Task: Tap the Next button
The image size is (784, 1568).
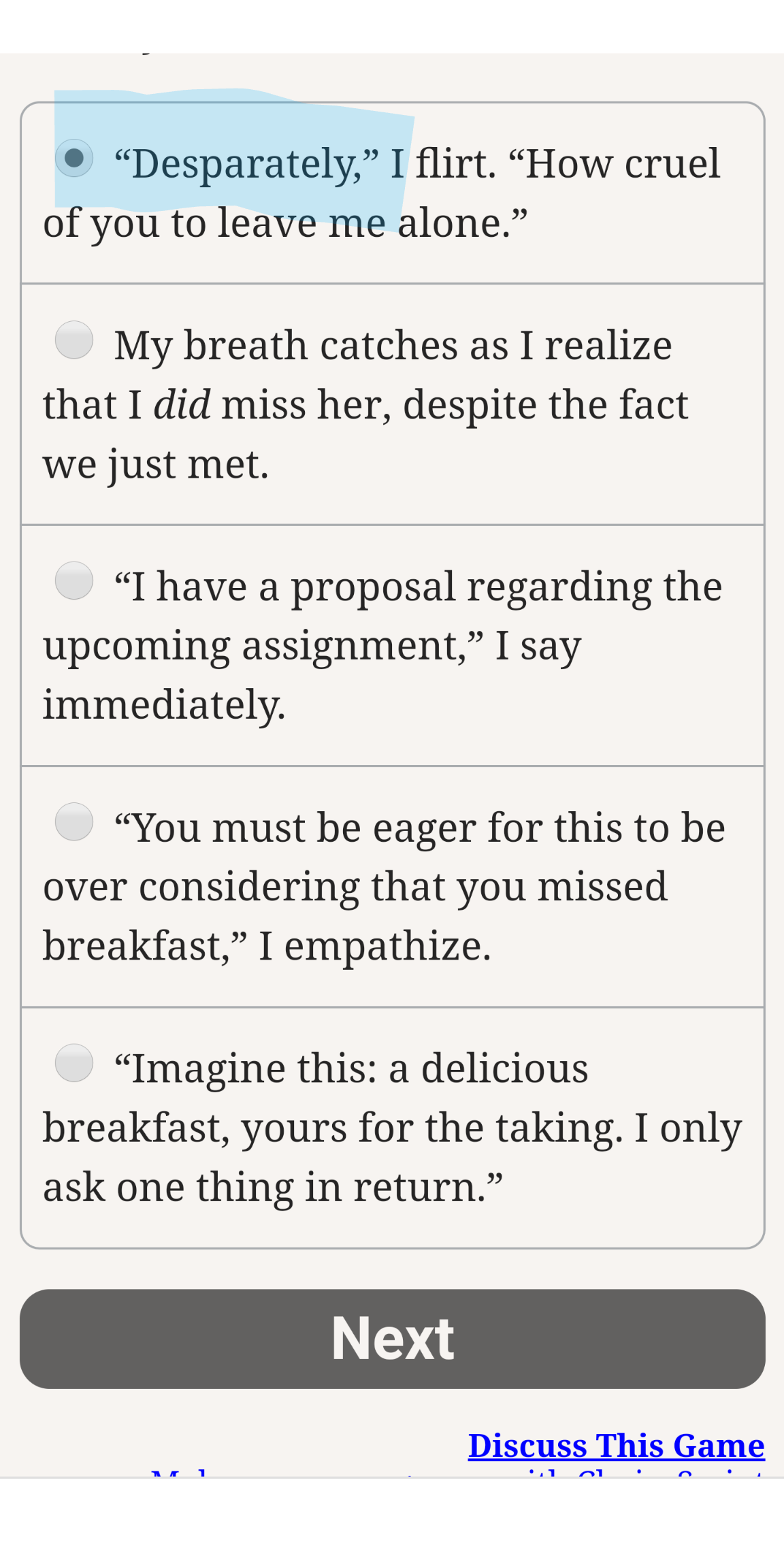Action: (393, 1339)
